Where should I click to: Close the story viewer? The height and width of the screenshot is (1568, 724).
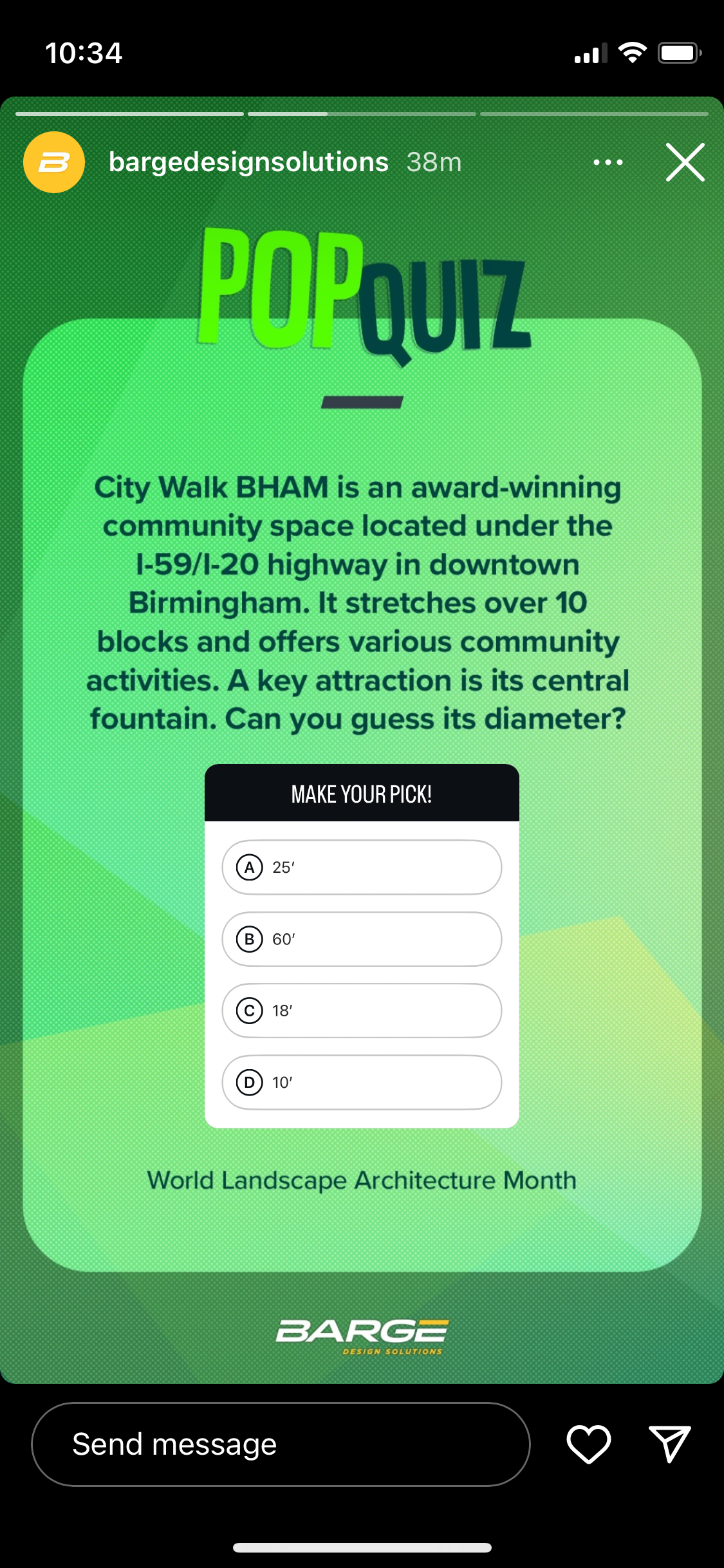coord(685,162)
